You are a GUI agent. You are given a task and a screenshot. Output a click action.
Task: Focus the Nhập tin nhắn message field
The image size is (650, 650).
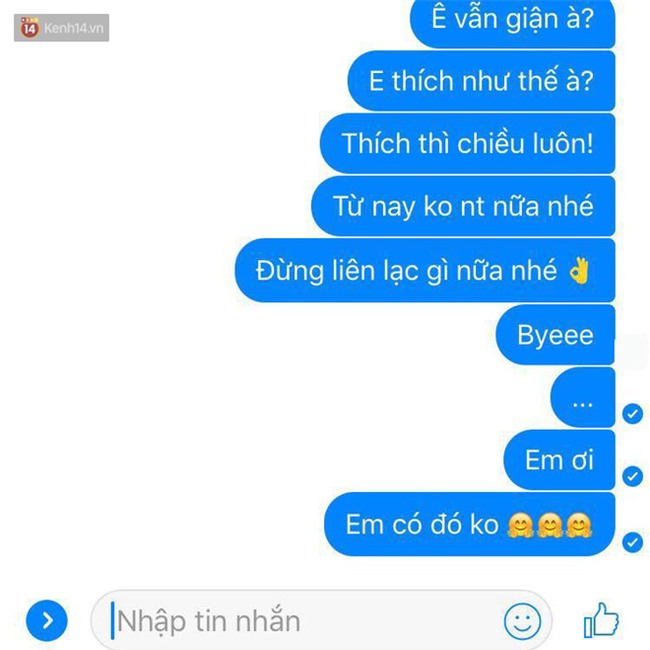point(300,621)
